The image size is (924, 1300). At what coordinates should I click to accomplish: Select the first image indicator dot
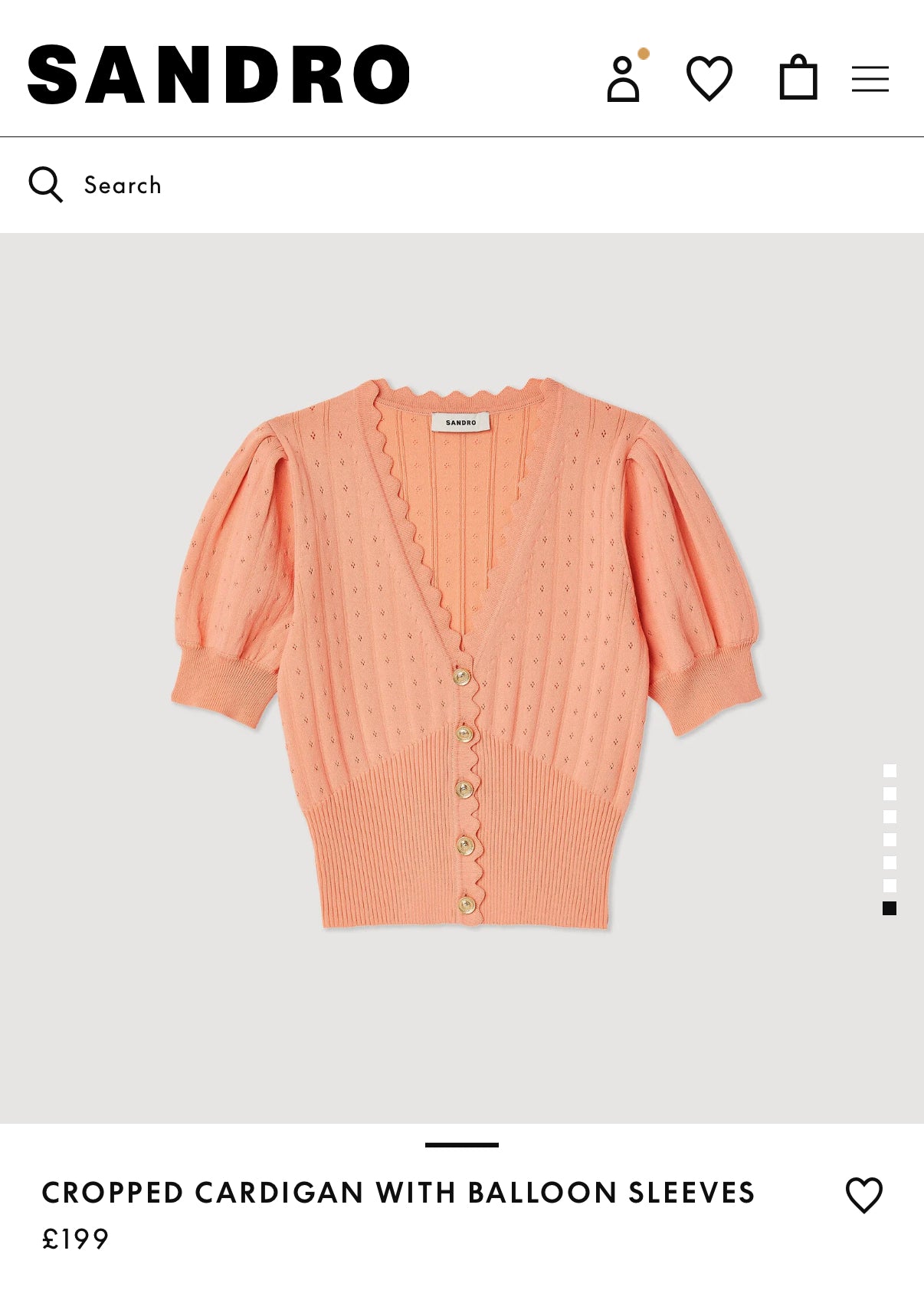tap(890, 771)
